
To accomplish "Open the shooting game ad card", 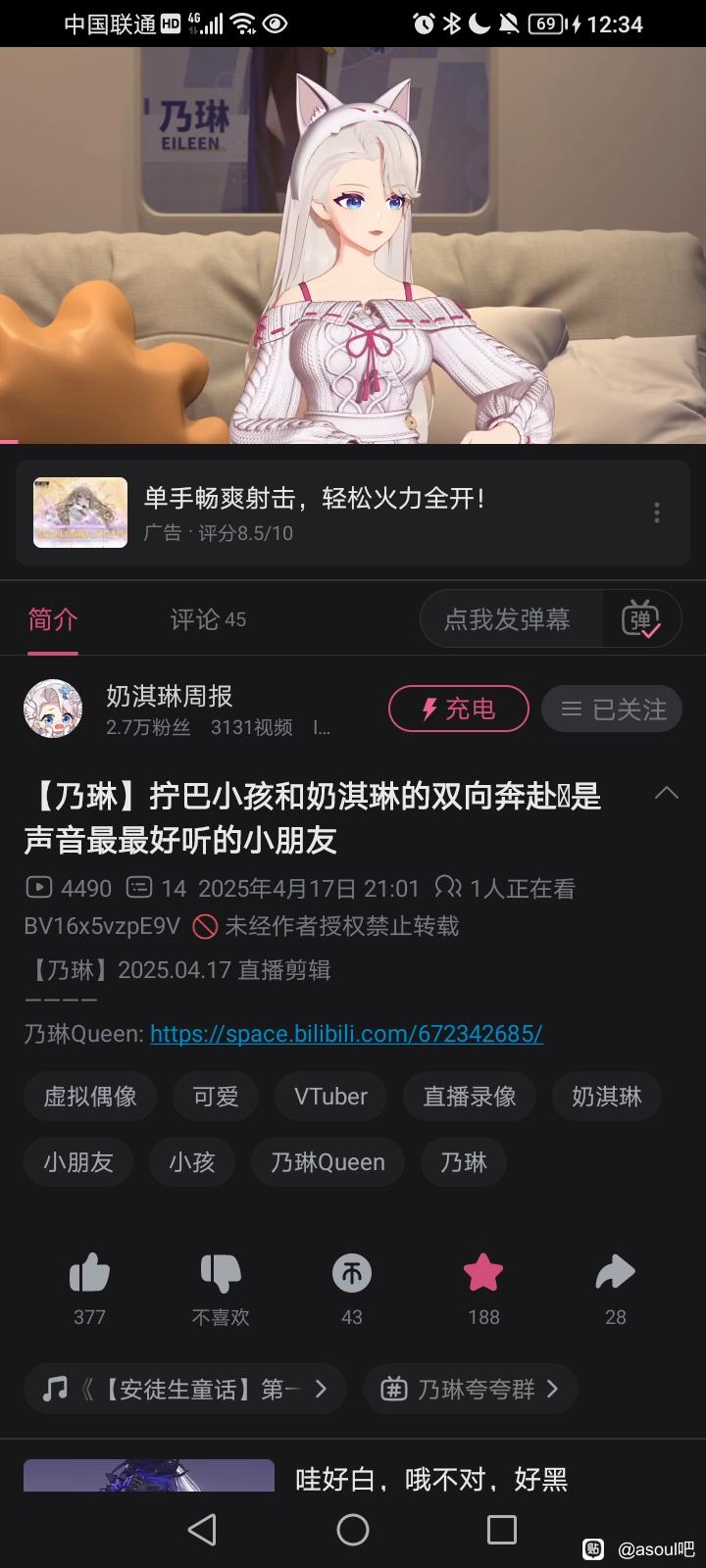I will click(x=353, y=513).
